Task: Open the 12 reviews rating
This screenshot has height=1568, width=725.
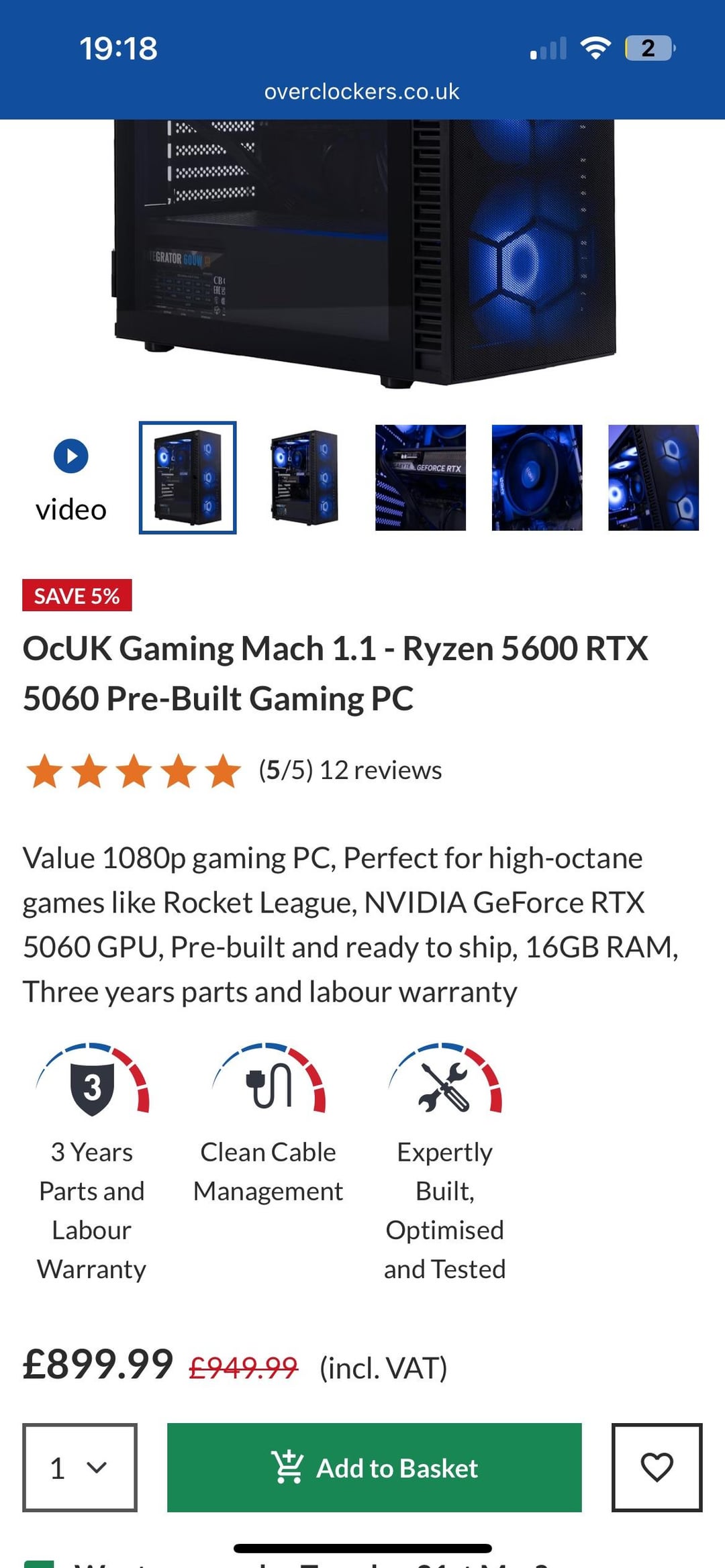Action: point(350,770)
